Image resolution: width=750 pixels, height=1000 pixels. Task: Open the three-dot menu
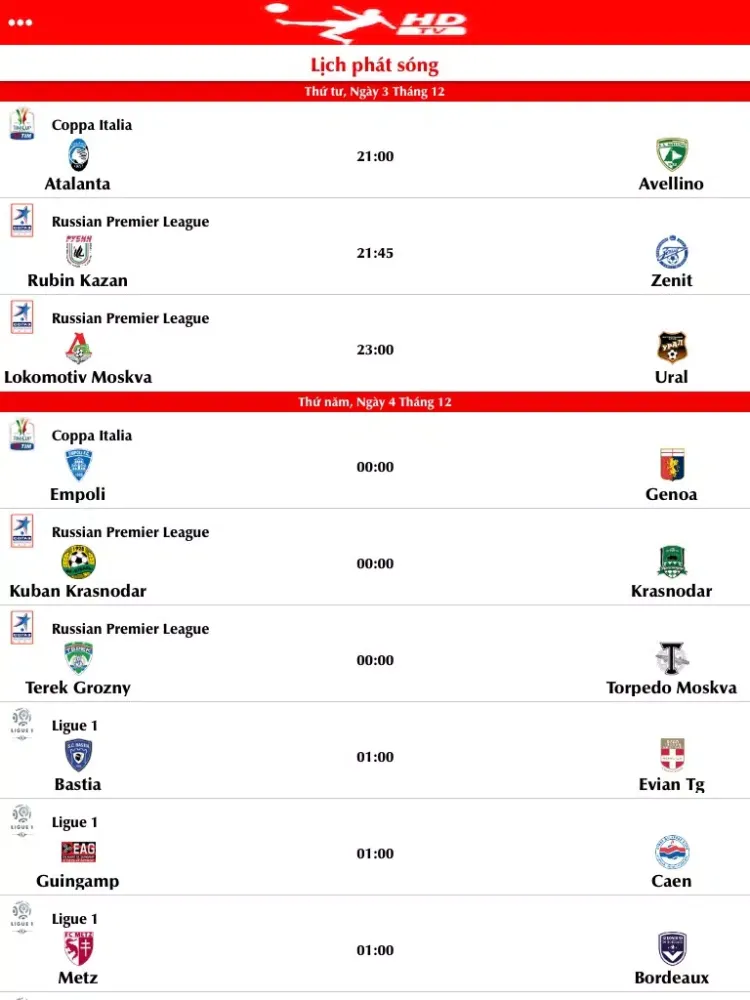(20, 22)
